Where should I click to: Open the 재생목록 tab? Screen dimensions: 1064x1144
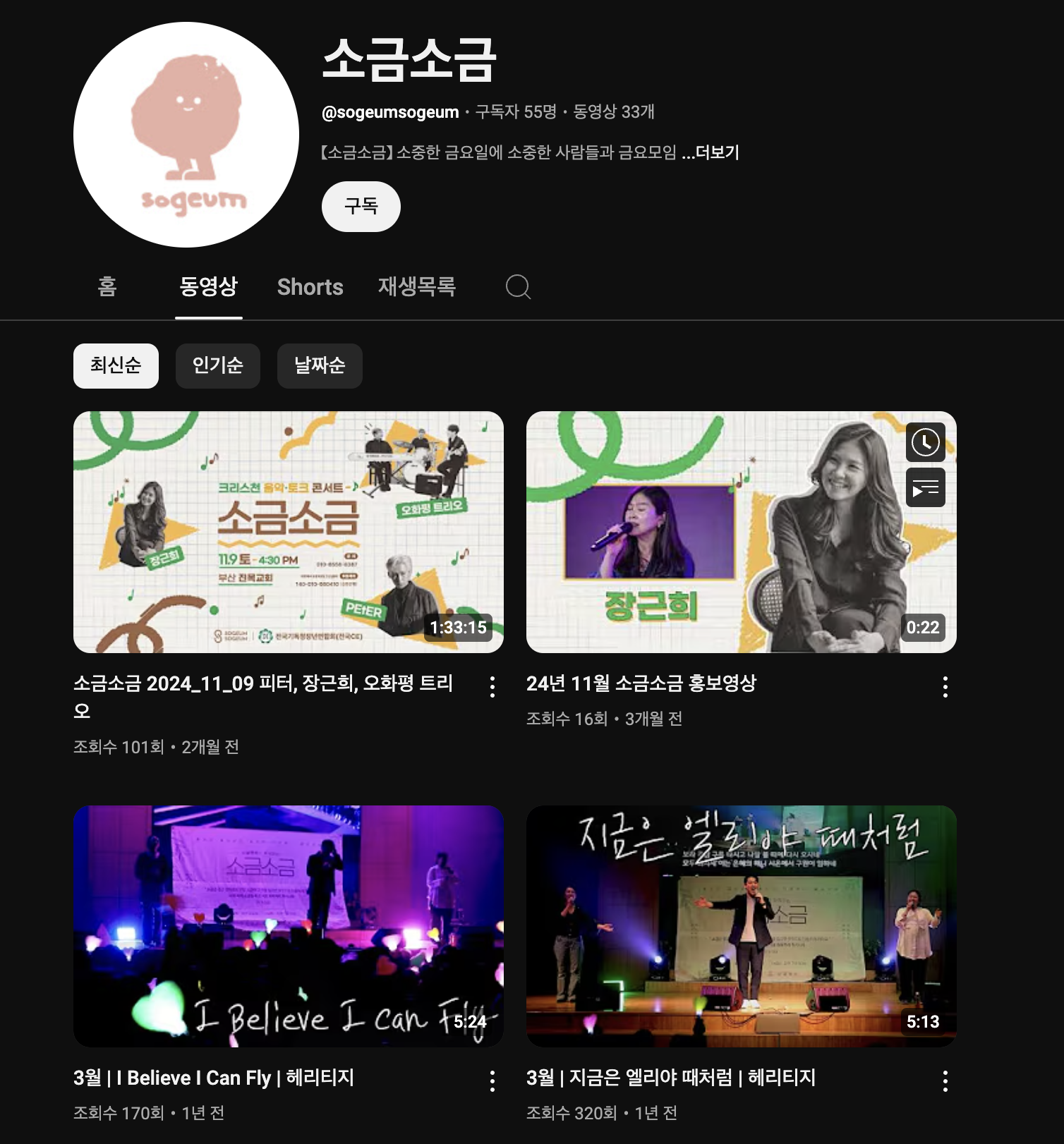416,287
